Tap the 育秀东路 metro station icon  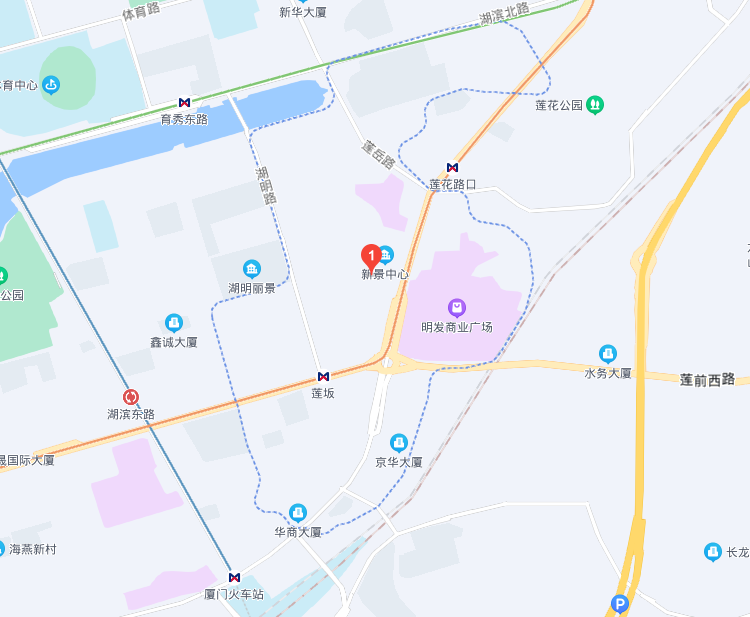click(x=184, y=102)
